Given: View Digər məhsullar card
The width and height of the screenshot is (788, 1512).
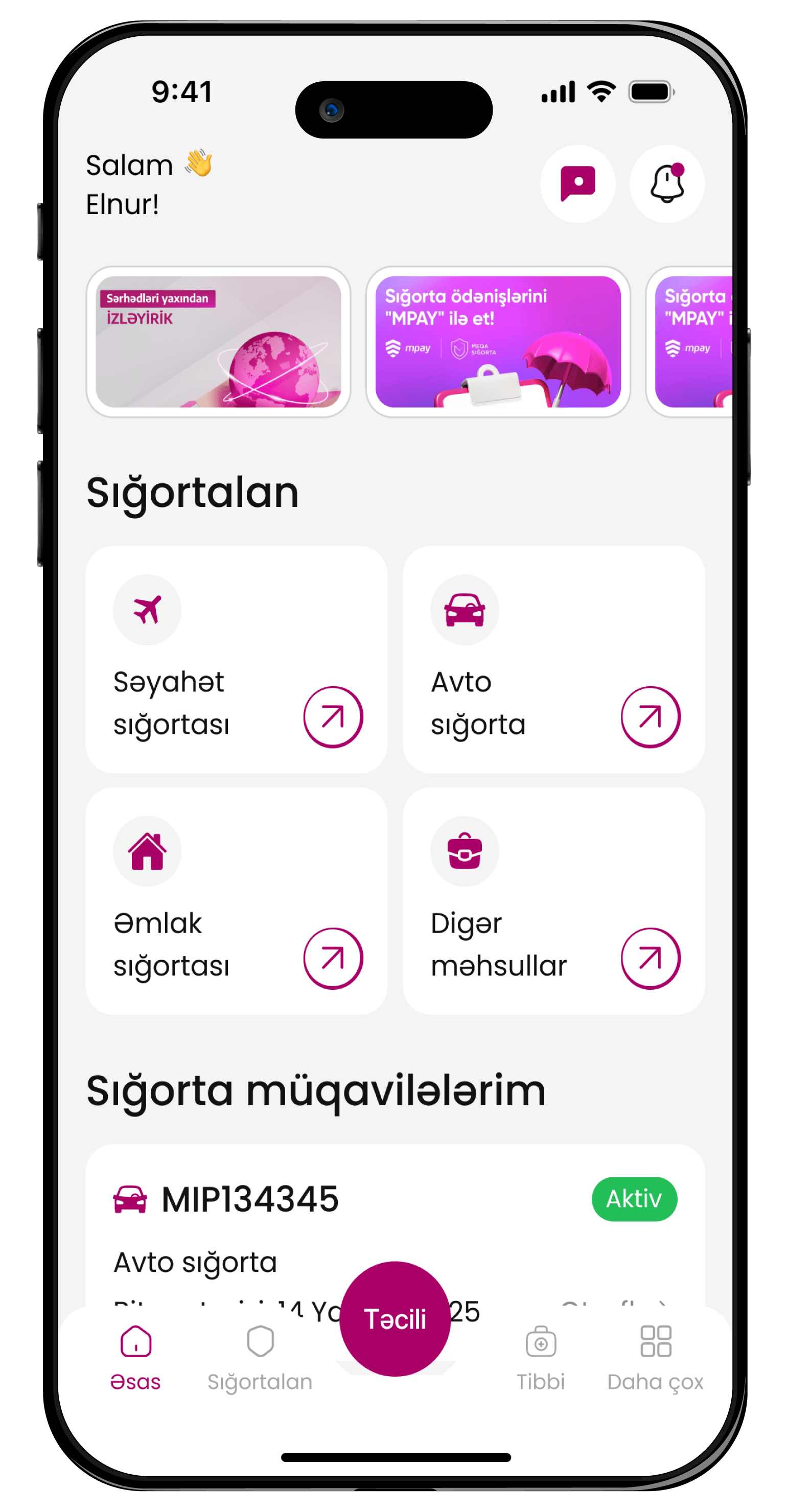Looking at the screenshot, I should coord(553,900).
